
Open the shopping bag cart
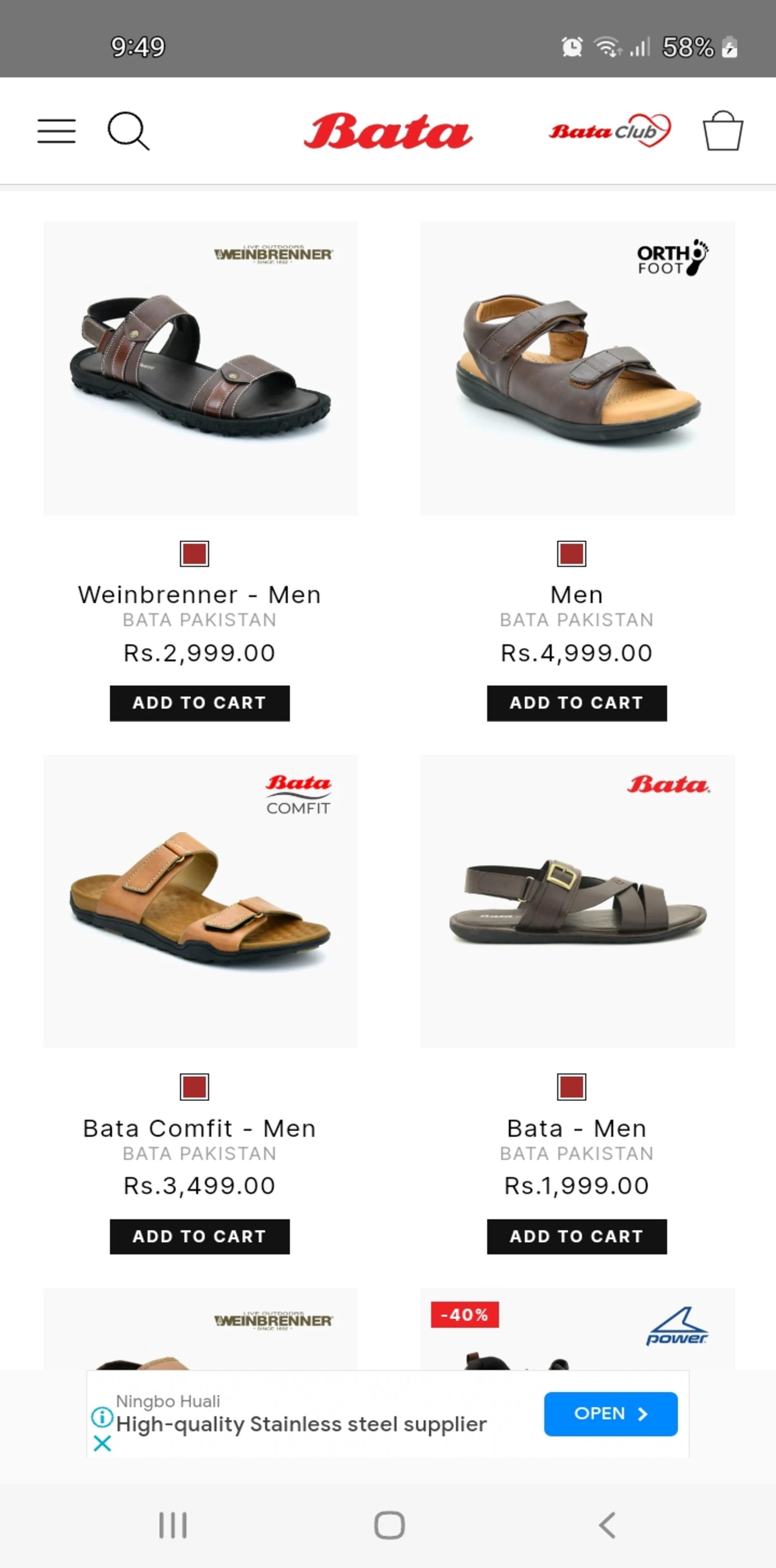722,130
